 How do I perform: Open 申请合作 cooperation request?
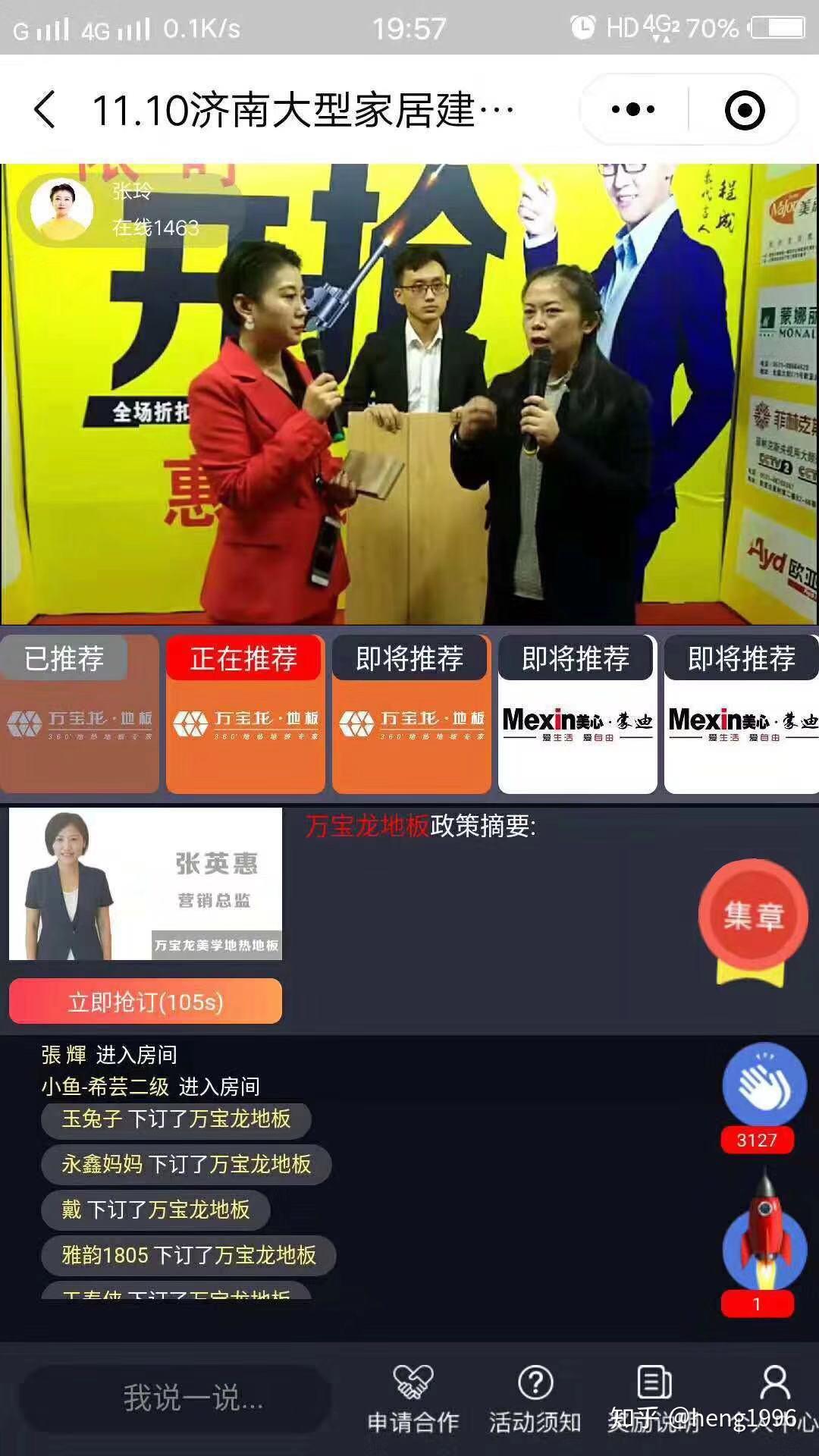[413, 1399]
